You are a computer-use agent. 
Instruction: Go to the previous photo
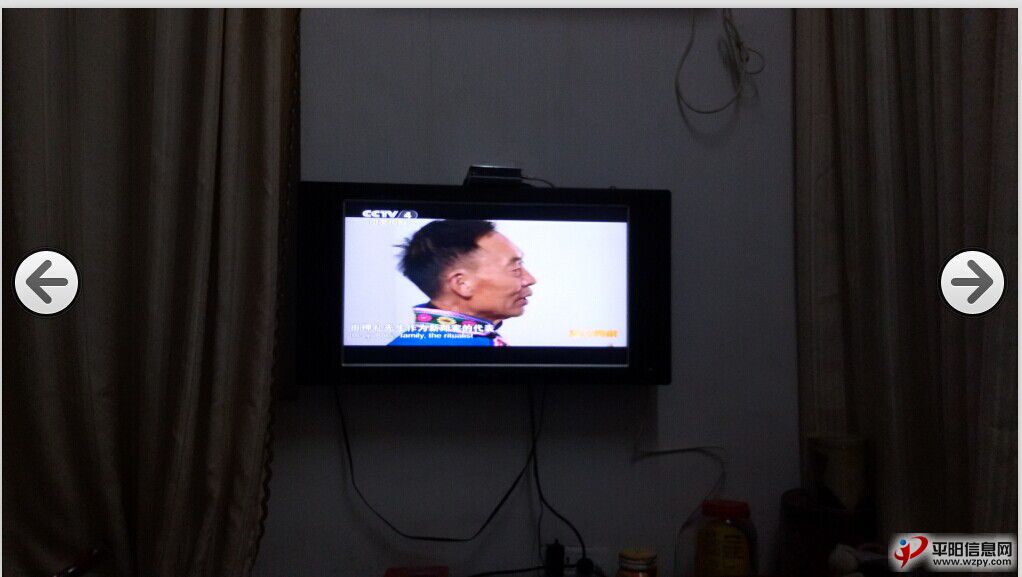46,283
